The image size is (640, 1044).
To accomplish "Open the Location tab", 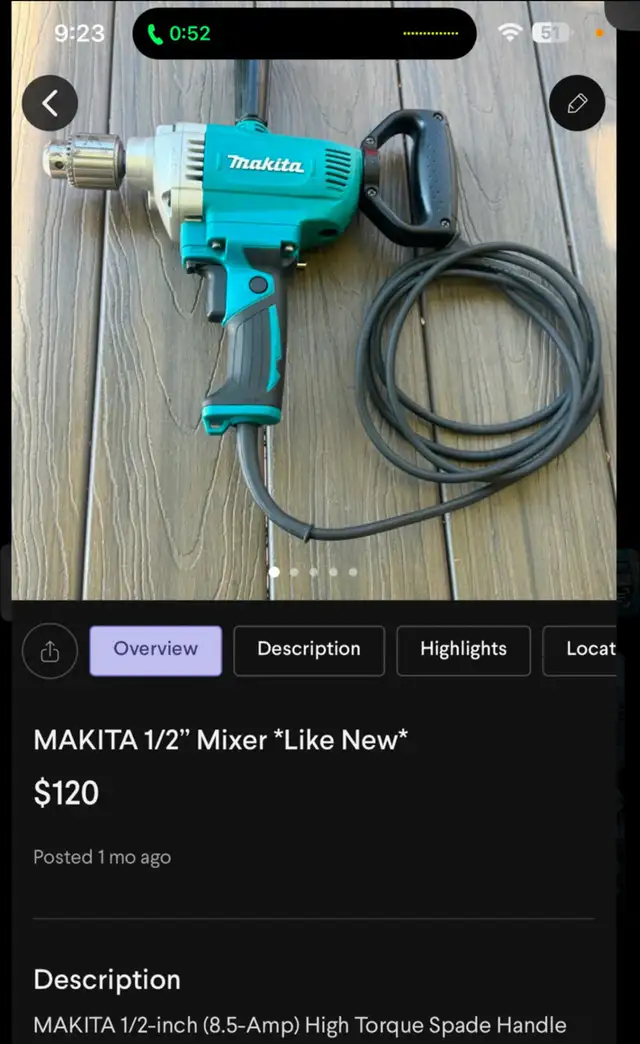I will 580,651.
